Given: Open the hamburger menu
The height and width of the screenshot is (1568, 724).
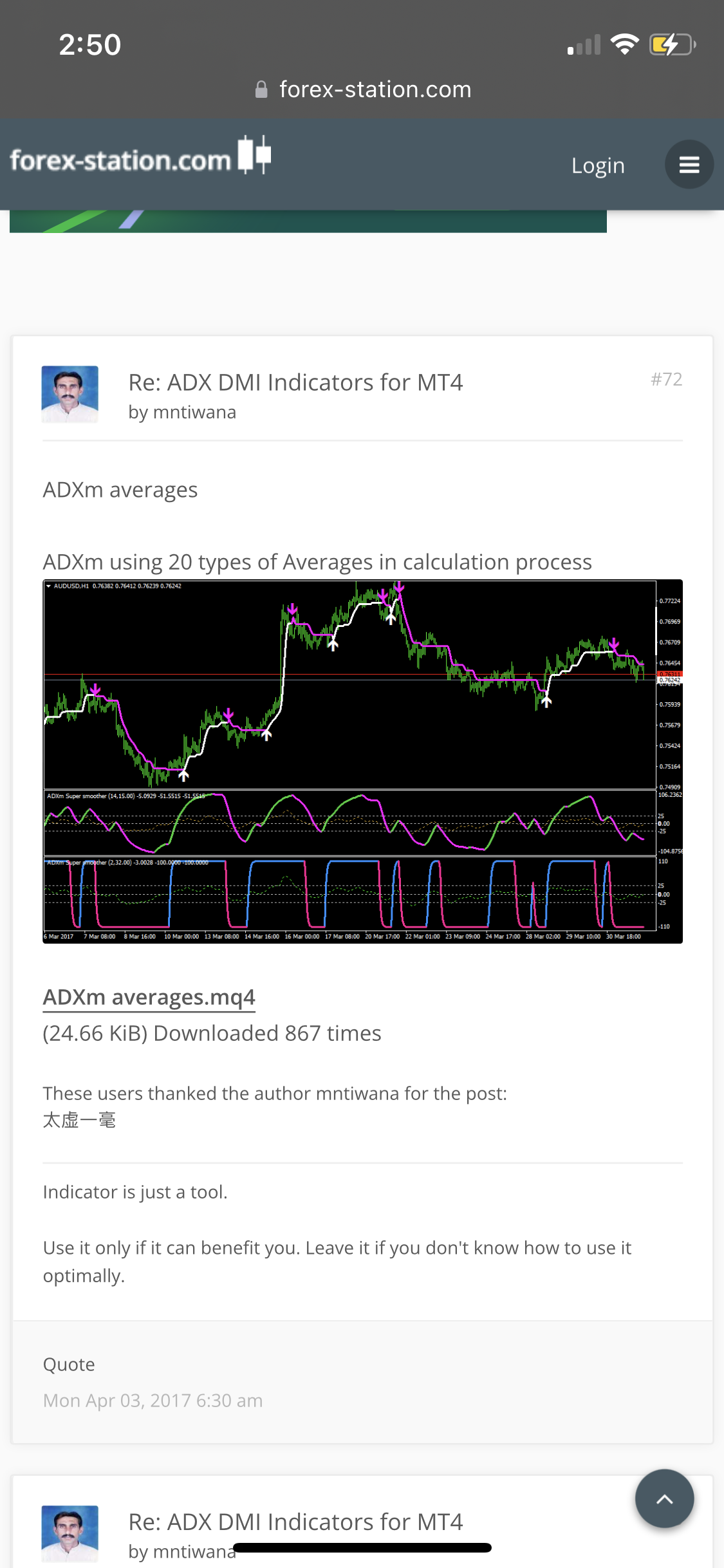Looking at the screenshot, I should [689, 165].
